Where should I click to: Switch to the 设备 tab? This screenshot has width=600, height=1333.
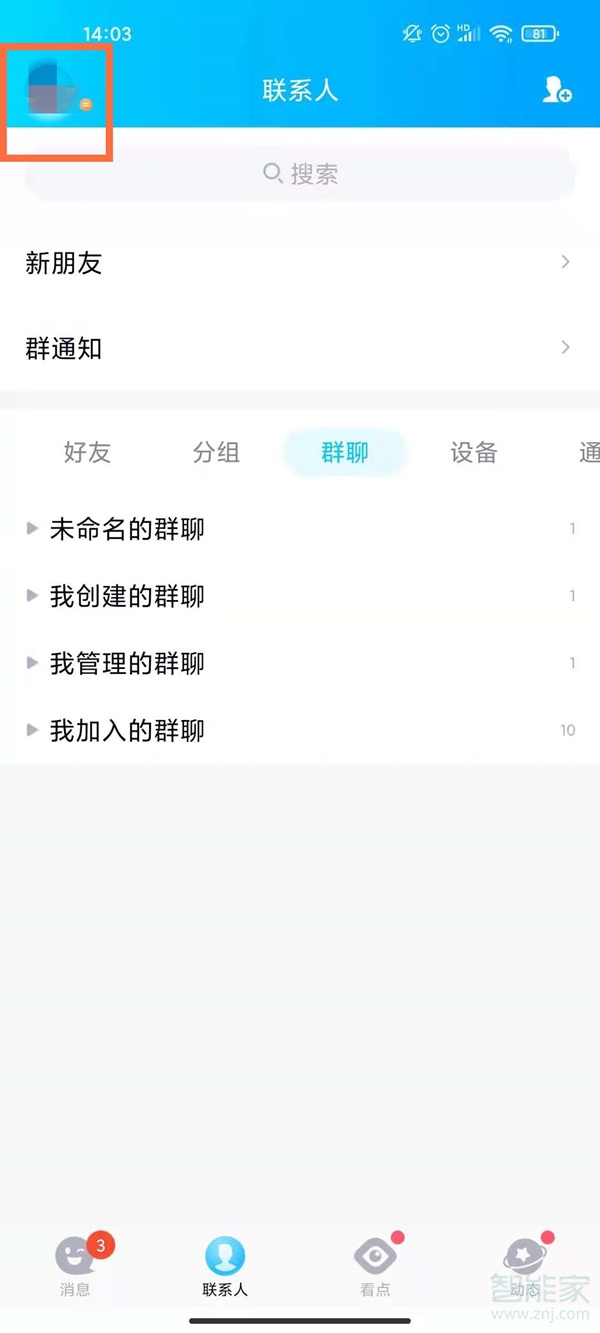pos(473,452)
